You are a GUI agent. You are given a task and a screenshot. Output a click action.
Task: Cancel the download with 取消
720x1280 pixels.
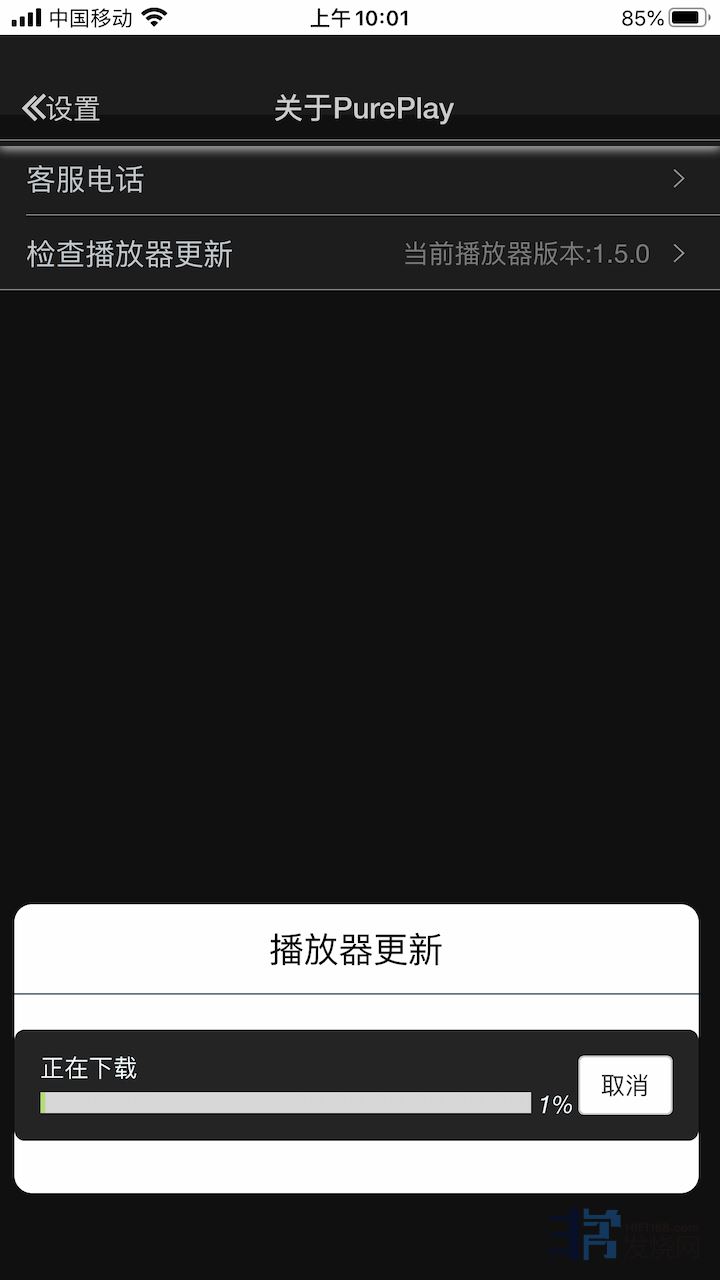tap(625, 1085)
